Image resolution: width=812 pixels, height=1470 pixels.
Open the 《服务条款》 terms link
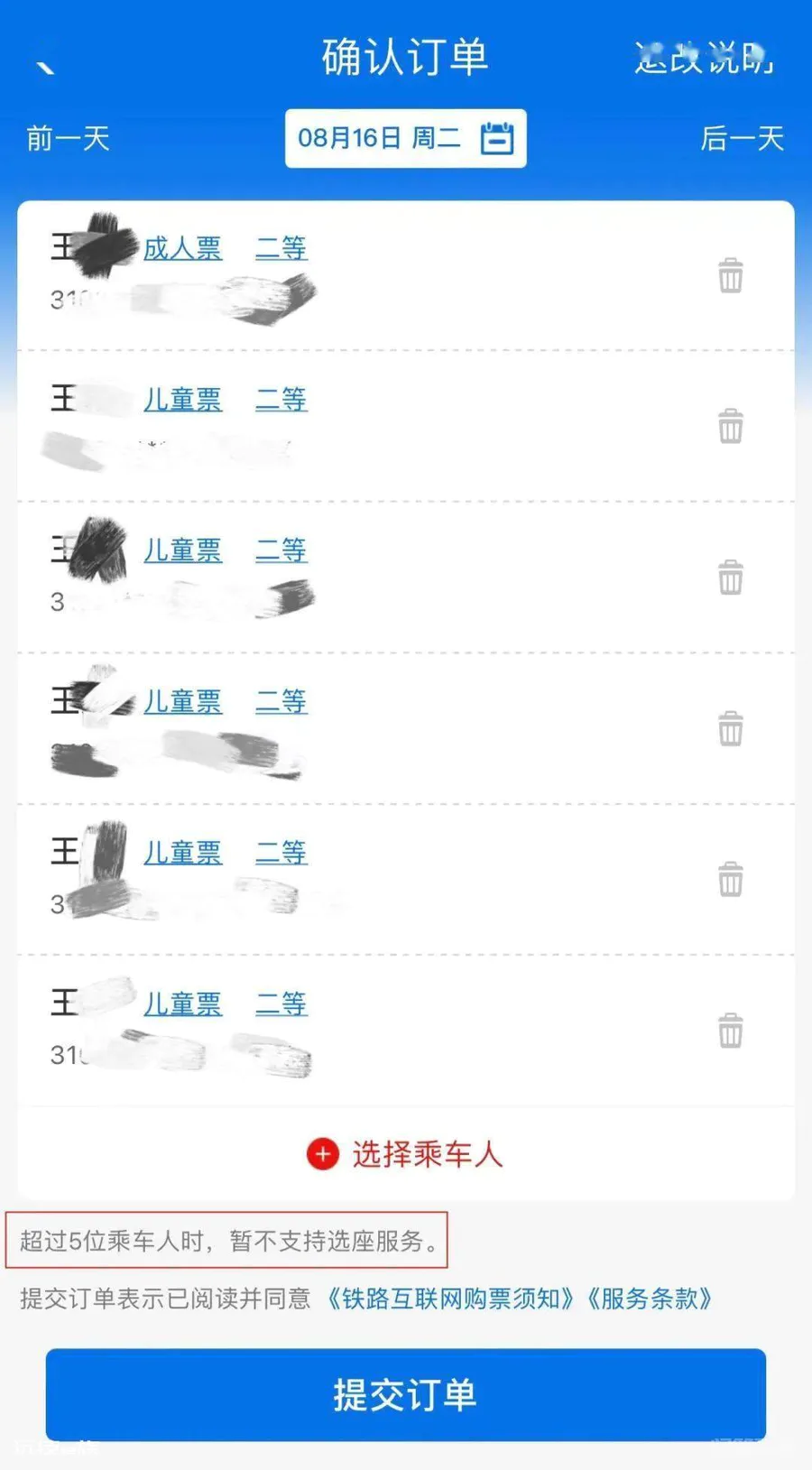[x=650, y=1299]
